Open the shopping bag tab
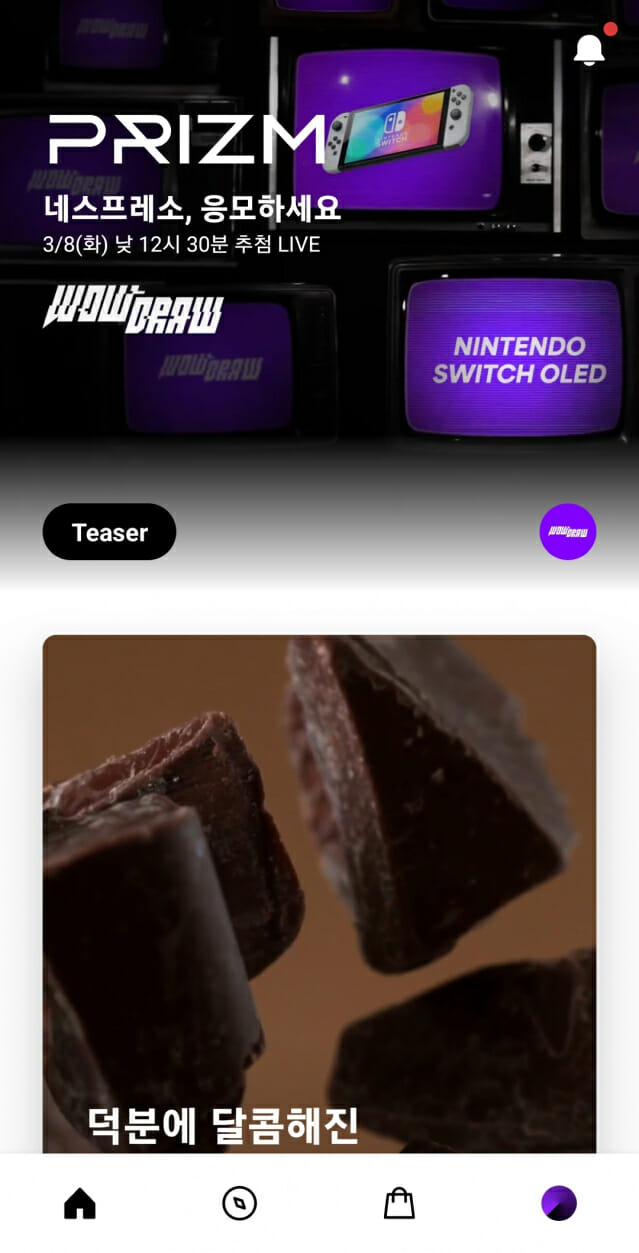The image size is (639, 1253). click(x=399, y=1203)
